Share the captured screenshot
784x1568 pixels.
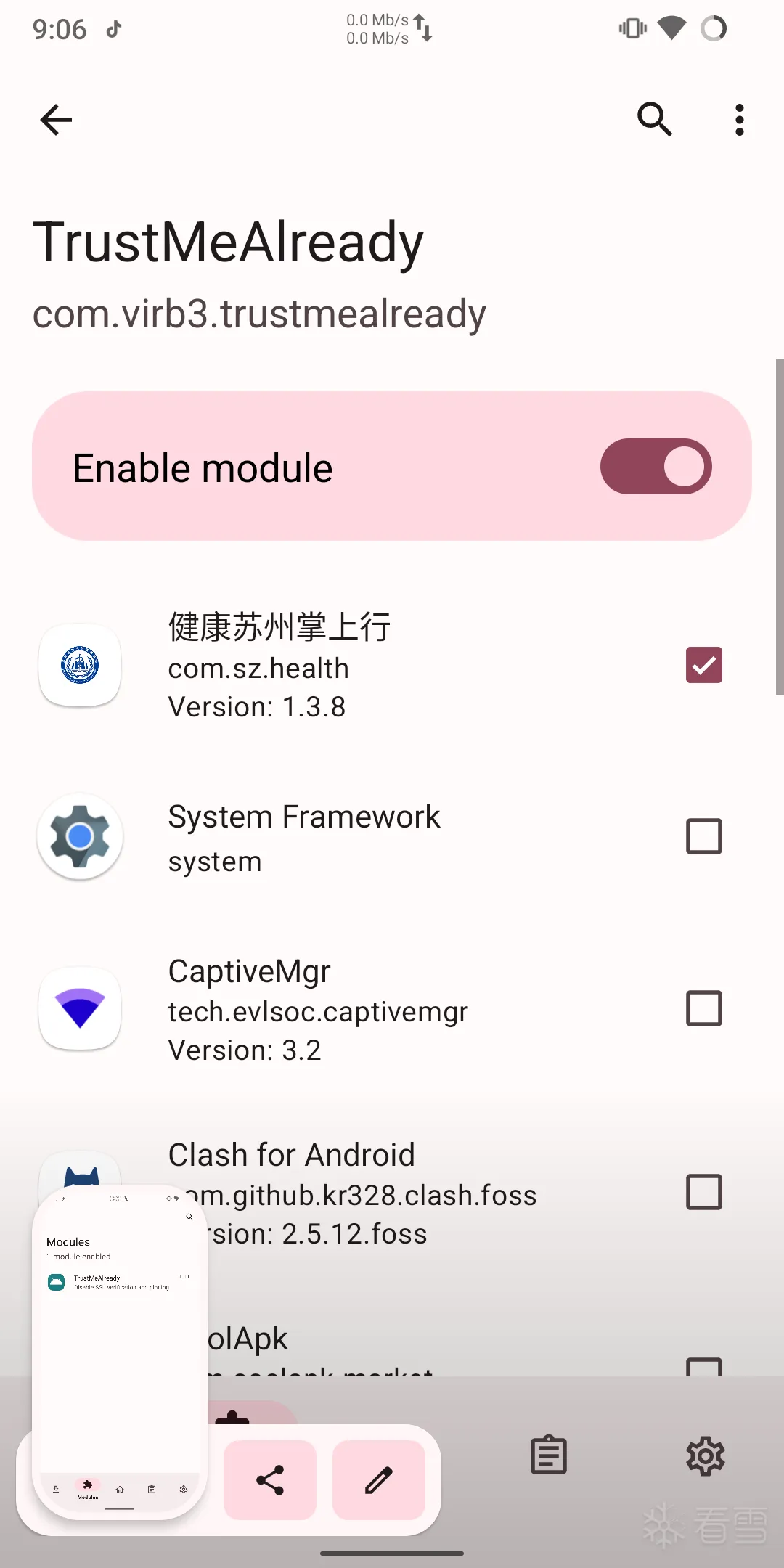click(270, 1480)
